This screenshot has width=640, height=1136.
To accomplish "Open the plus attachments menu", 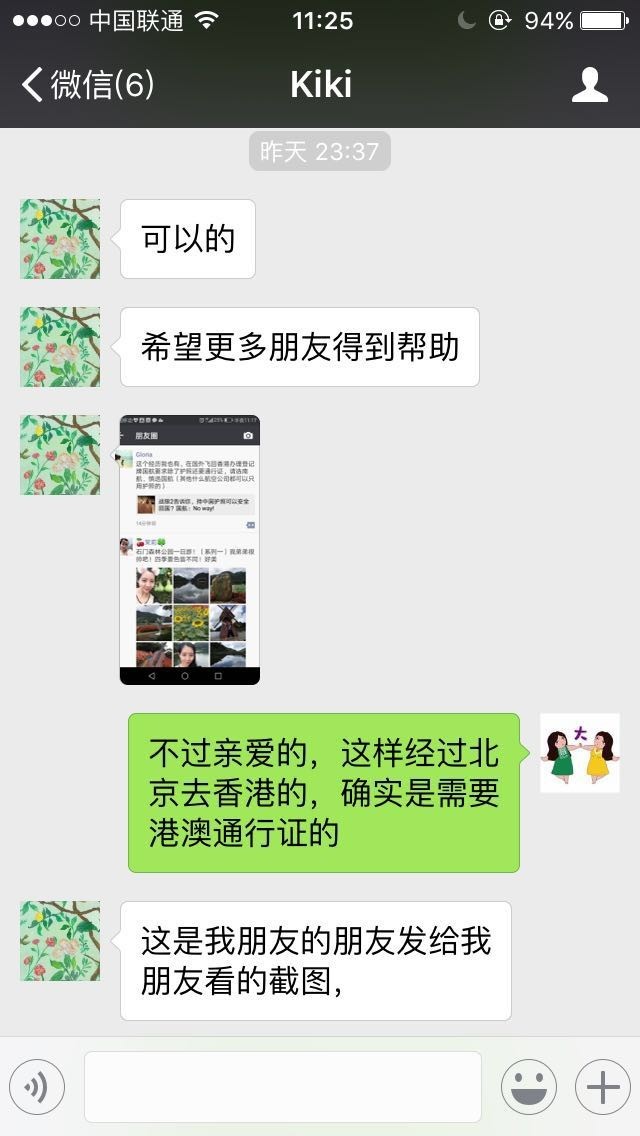I will coord(602,1087).
